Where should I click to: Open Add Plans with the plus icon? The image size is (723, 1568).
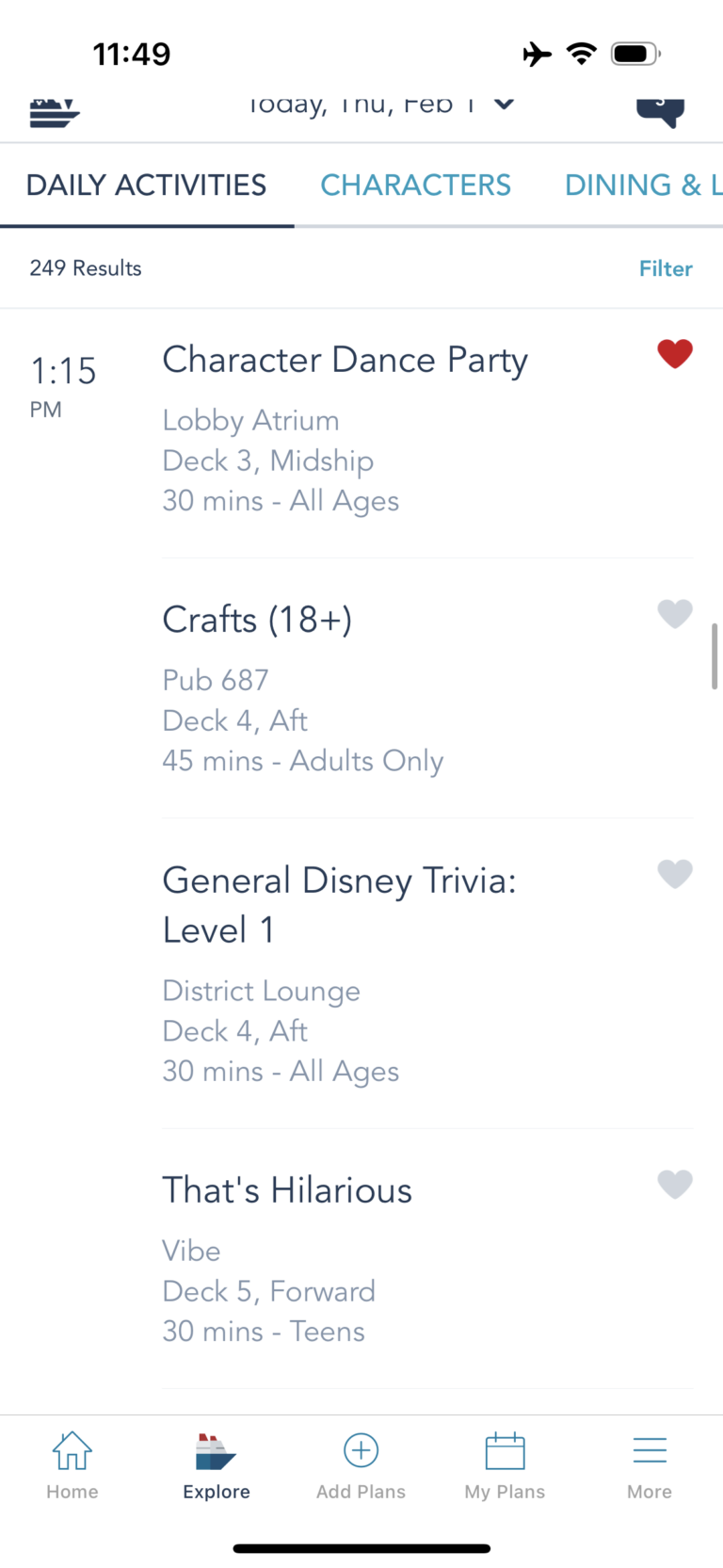[x=361, y=1463]
